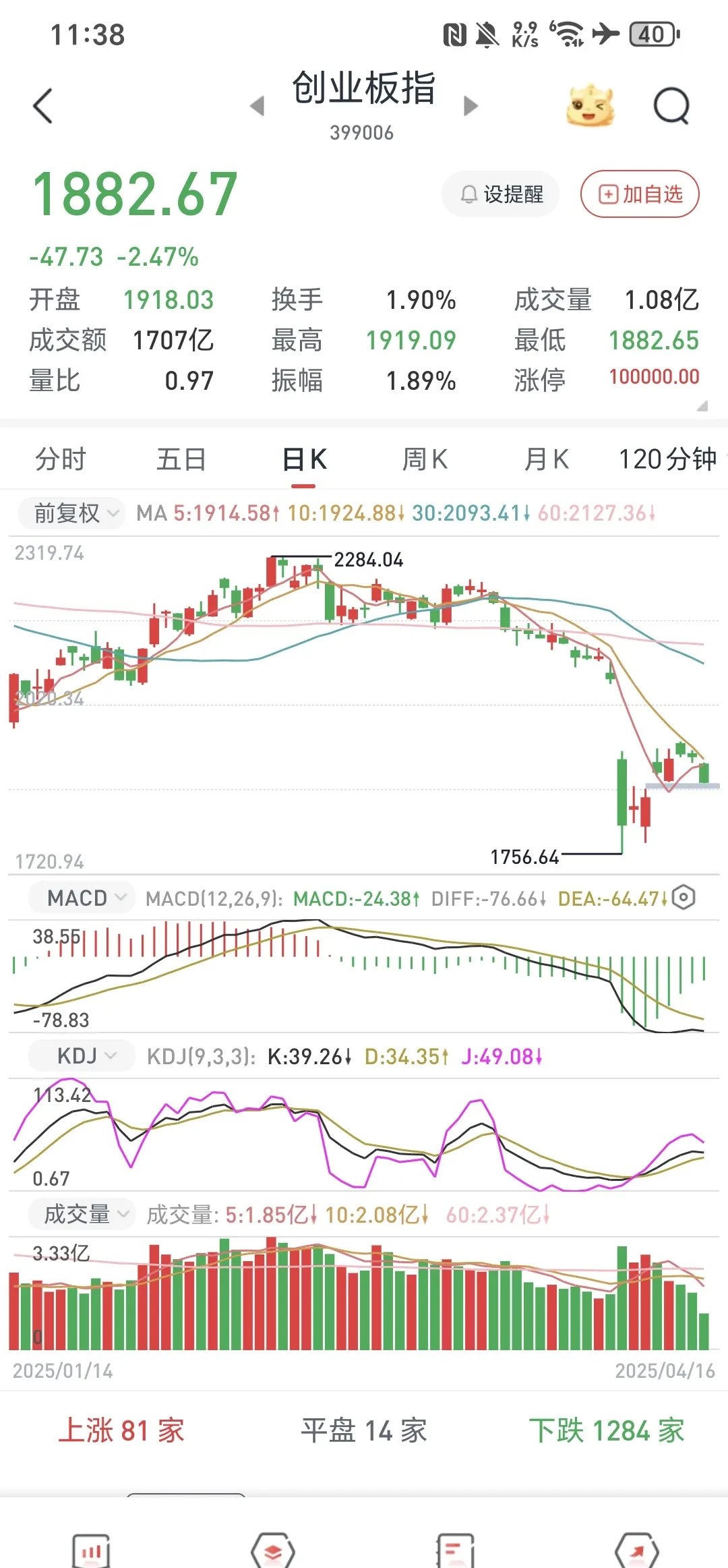728x1568 pixels.
Task: Switch to the previous index with left triangle
Action: click(x=257, y=106)
